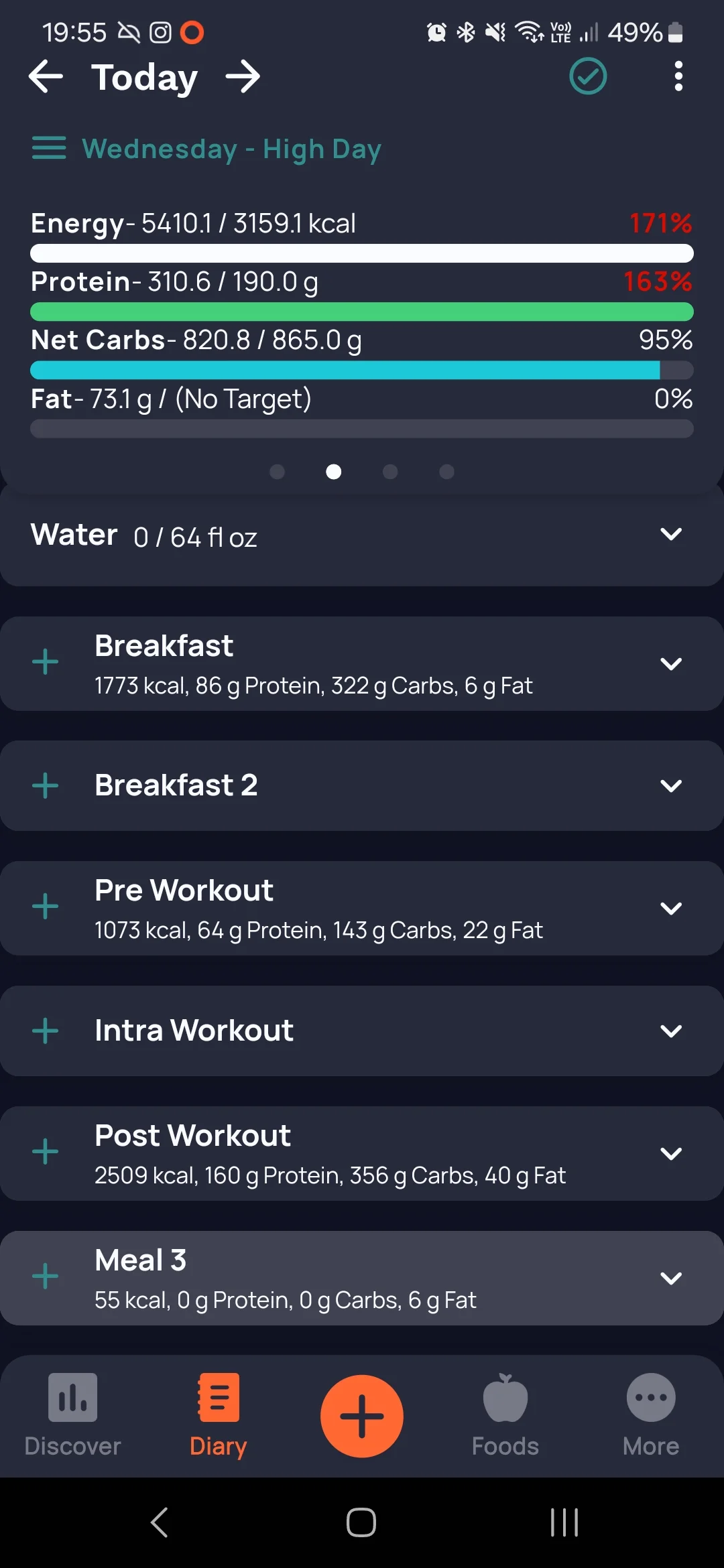Expand the Post Workout meal
The image size is (724, 1568).
[671, 1153]
